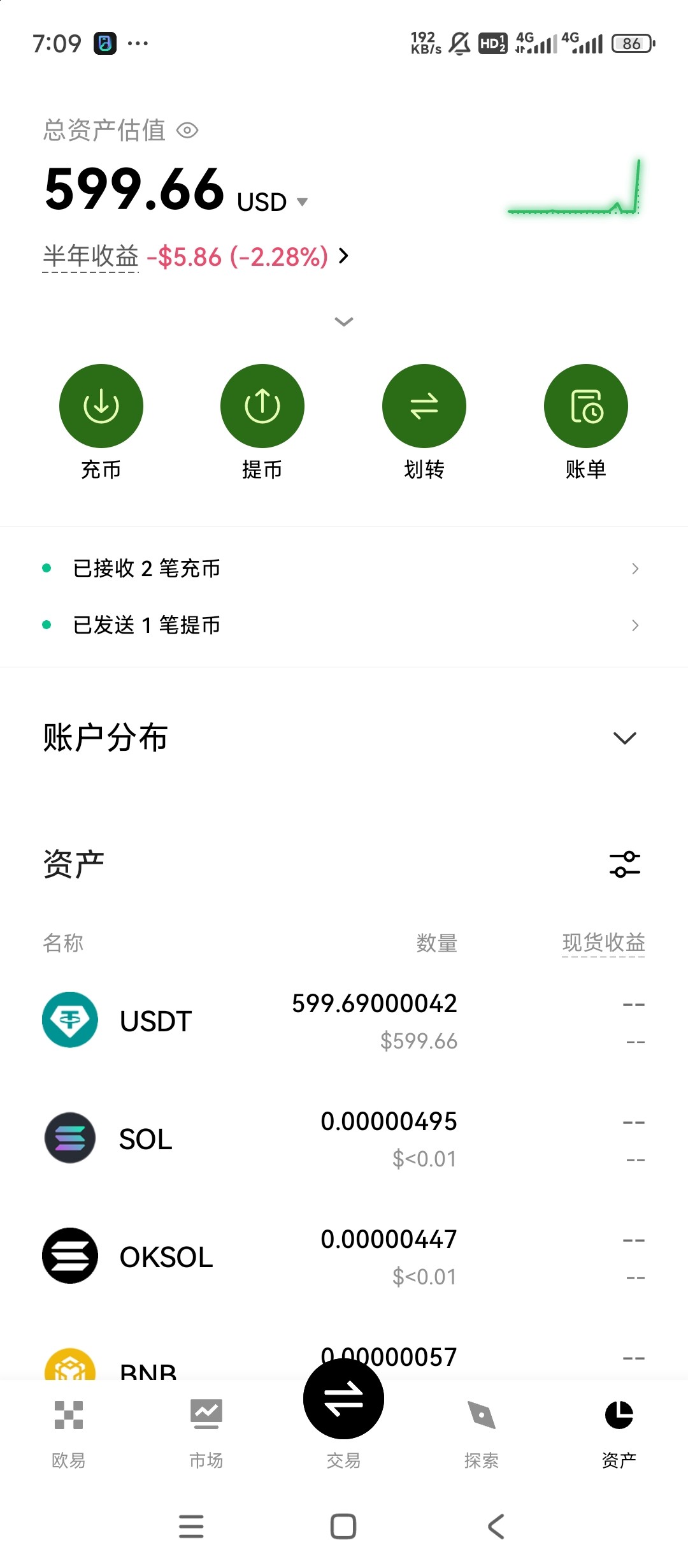Hide the total asset balance with eye icon
688x1568 pixels.
point(187,131)
